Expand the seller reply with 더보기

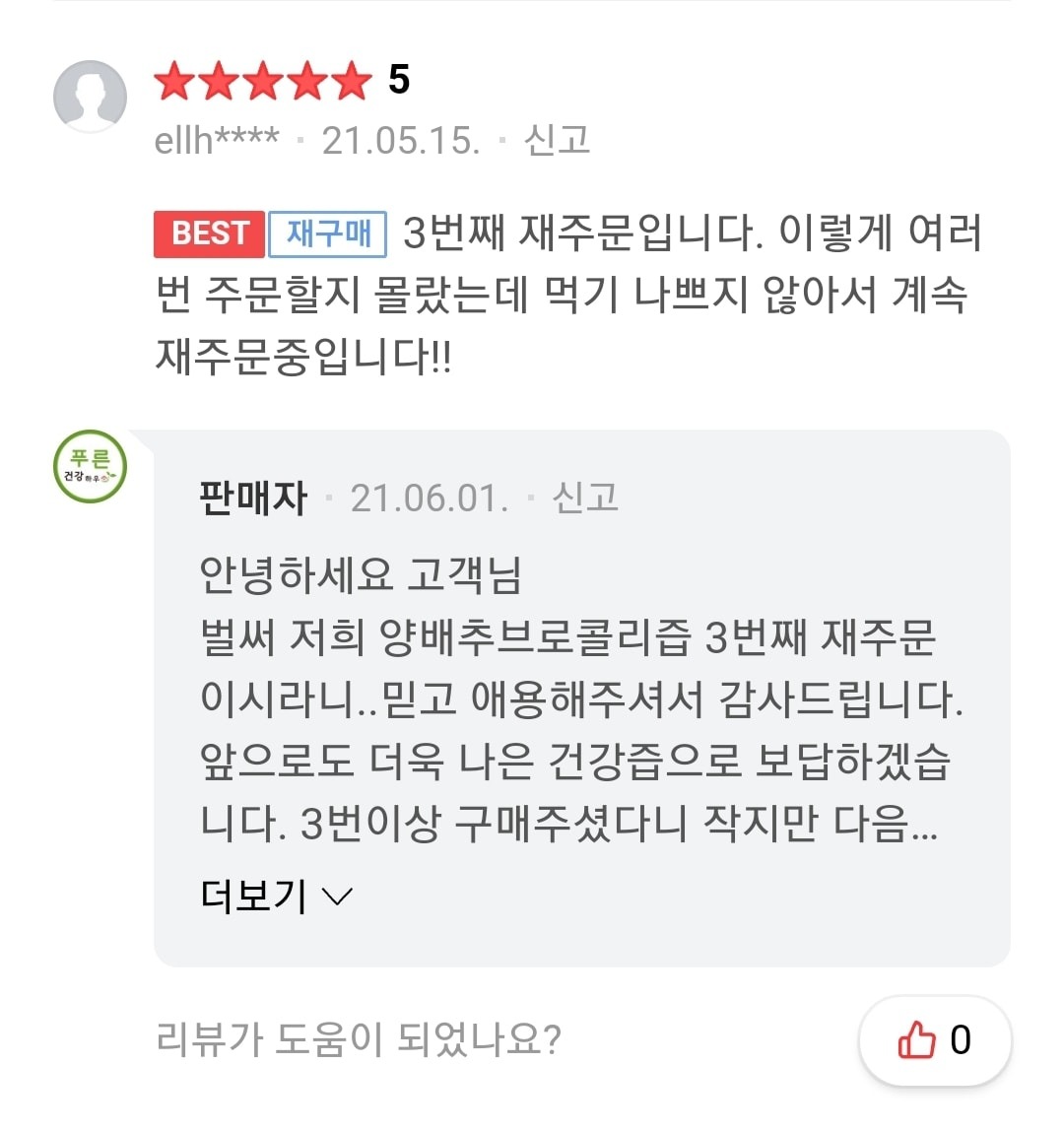[275, 896]
